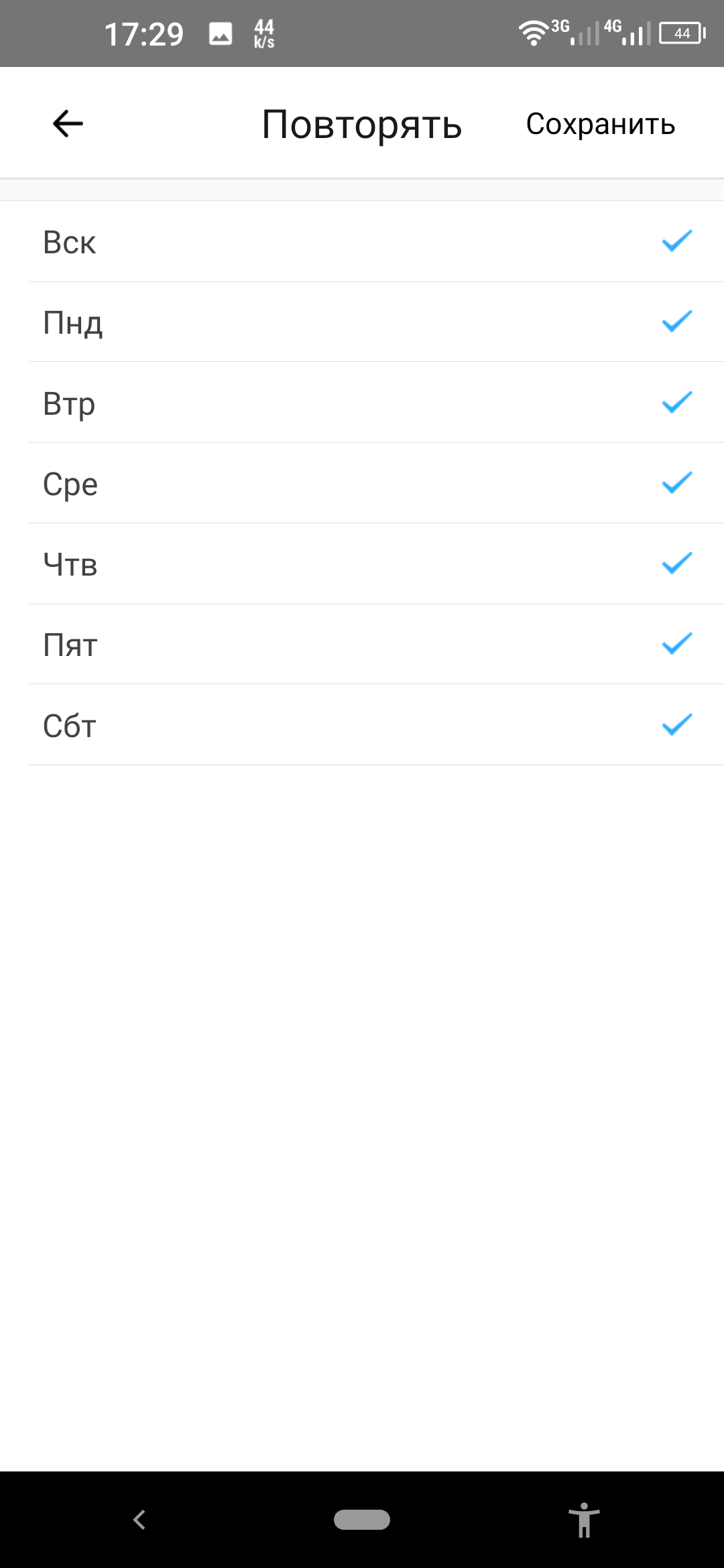This screenshot has height=1568, width=724.
Task: Uncheck the Вск day row
Action: pos(362,241)
